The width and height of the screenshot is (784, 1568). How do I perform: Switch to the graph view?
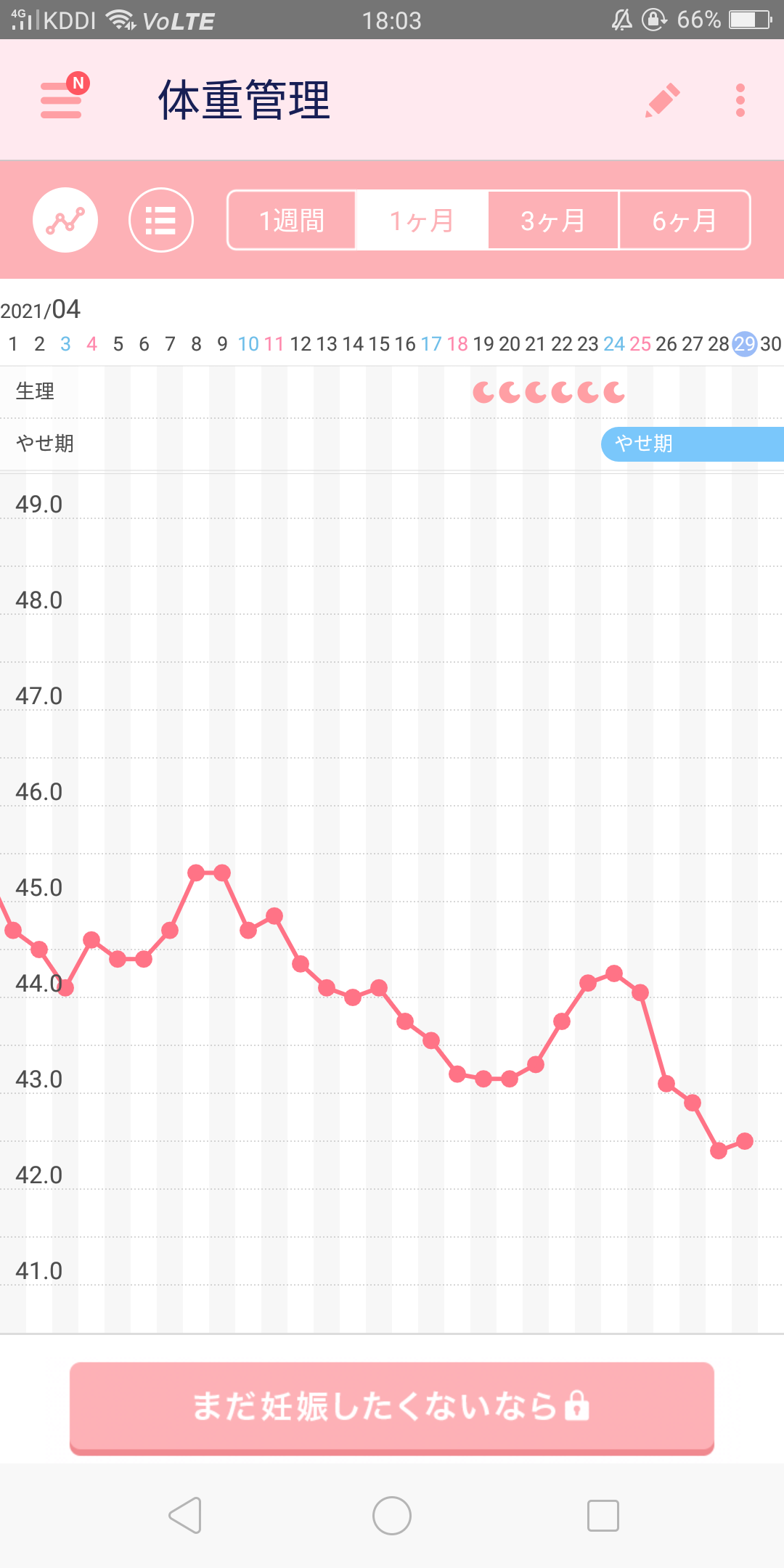click(65, 220)
